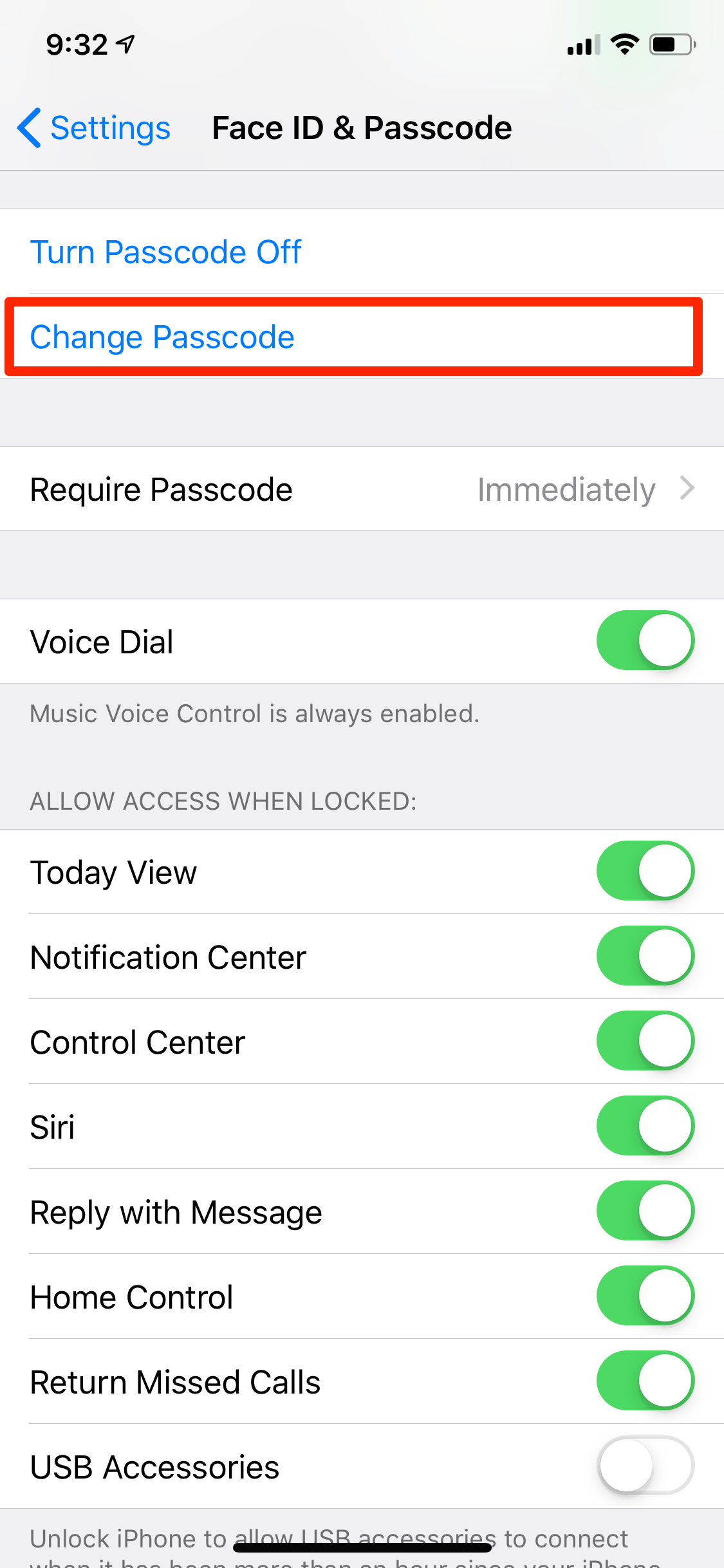
Task: Toggle Reply with Message off
Action: [x=645, y=1211]
